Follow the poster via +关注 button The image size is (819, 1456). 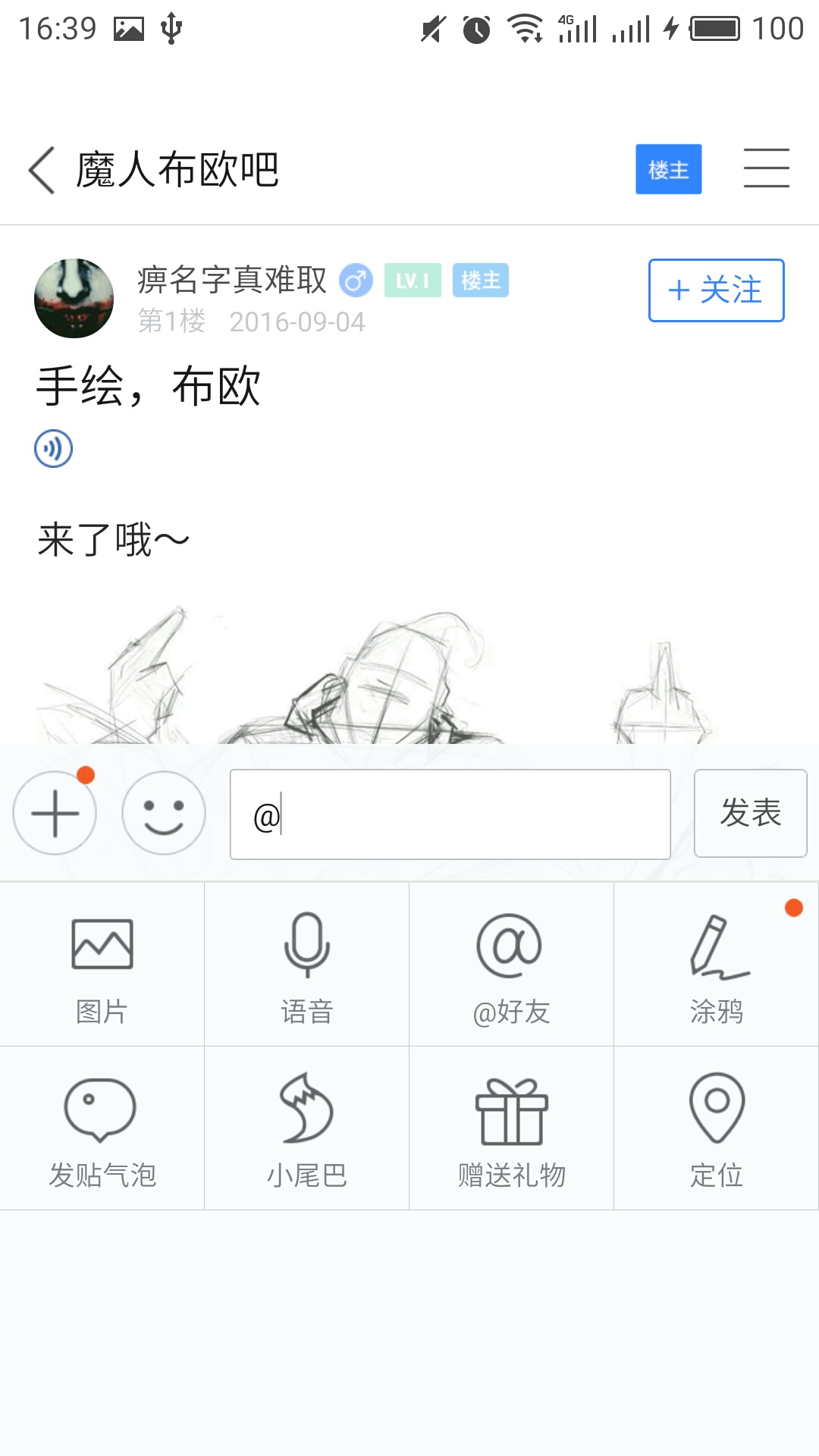tap(715, 290)
